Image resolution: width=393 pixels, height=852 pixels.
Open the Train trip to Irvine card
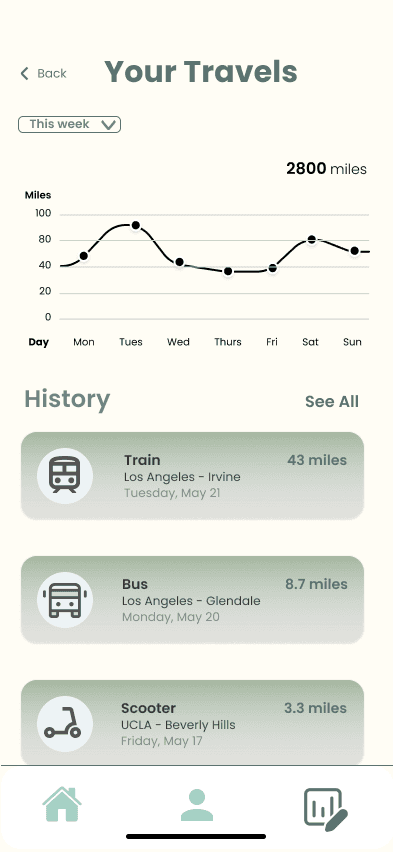coord(192,475)
